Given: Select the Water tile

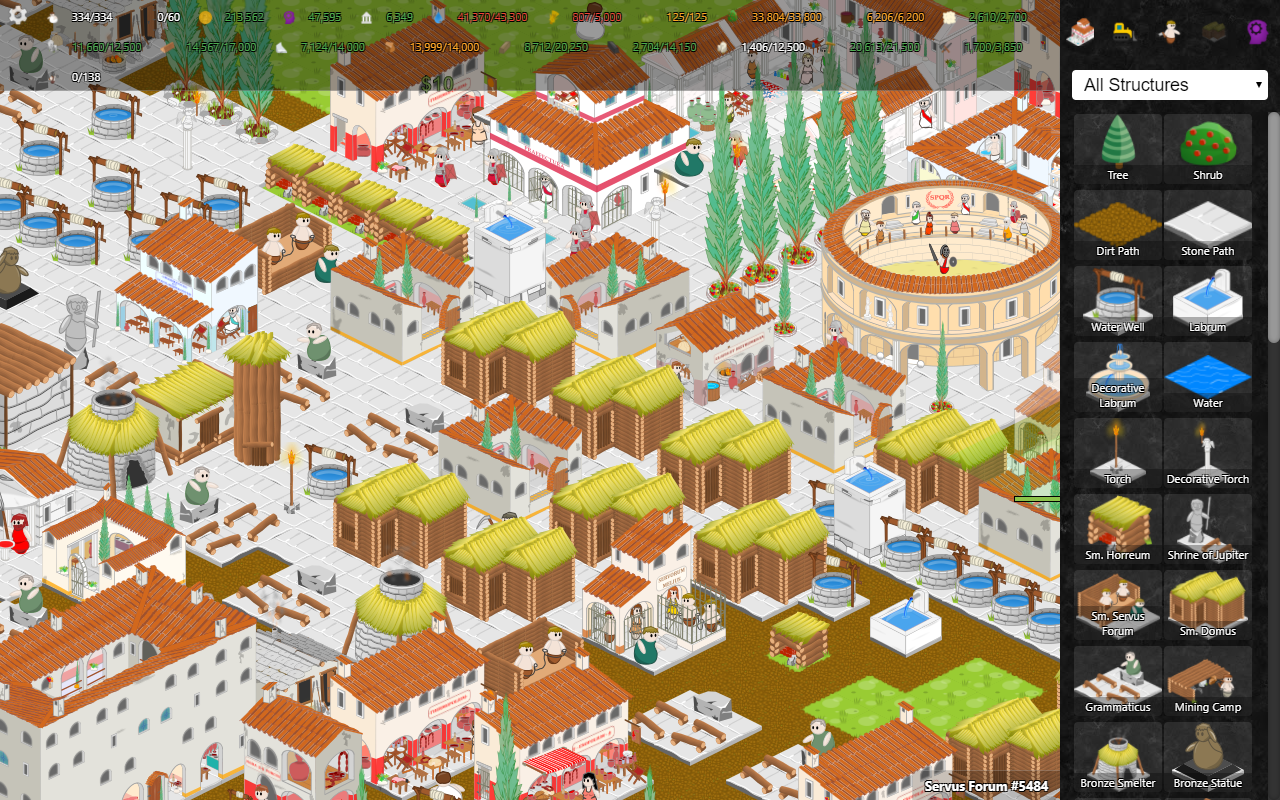Looking at the screenshot, I should (x=1207, y=376).
